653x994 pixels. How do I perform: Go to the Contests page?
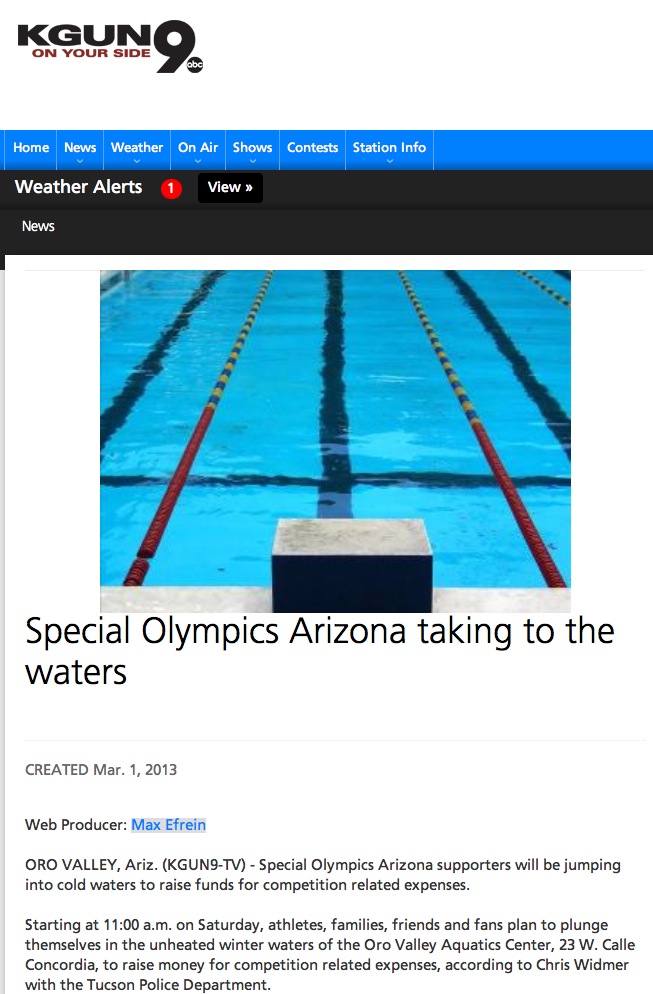tap(312, 148)
